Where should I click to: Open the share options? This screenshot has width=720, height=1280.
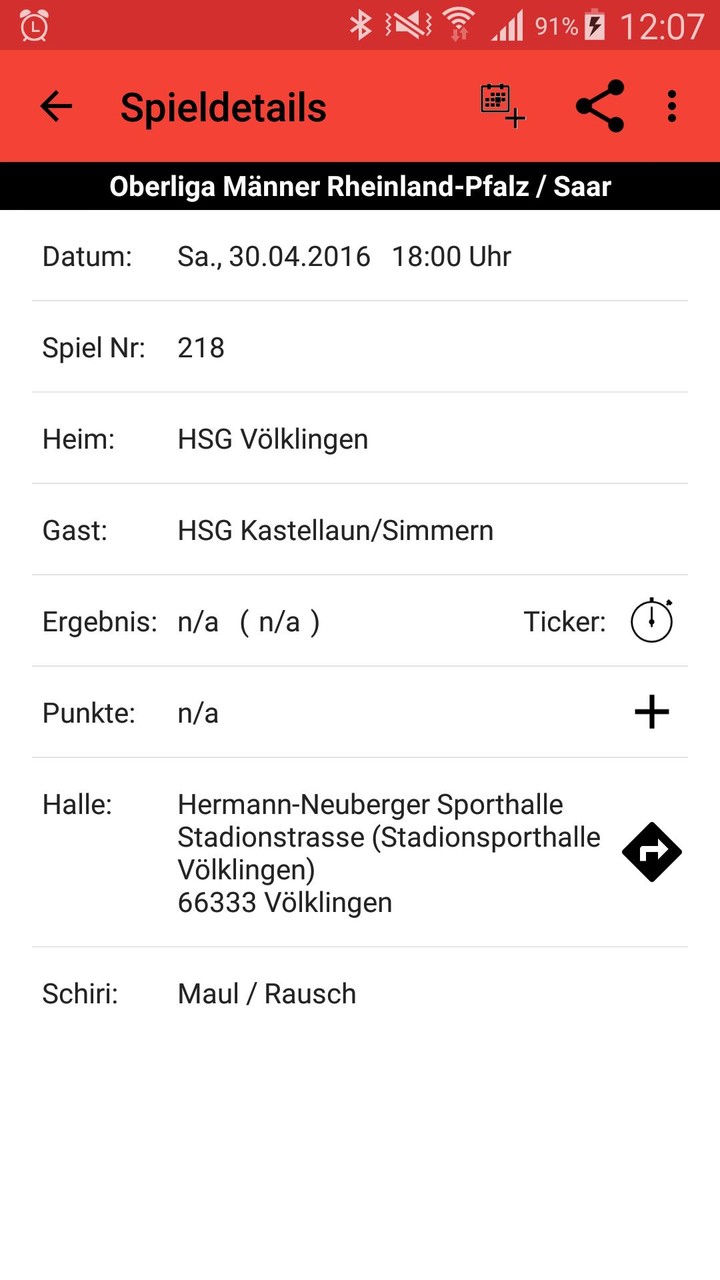click(598, 106)
